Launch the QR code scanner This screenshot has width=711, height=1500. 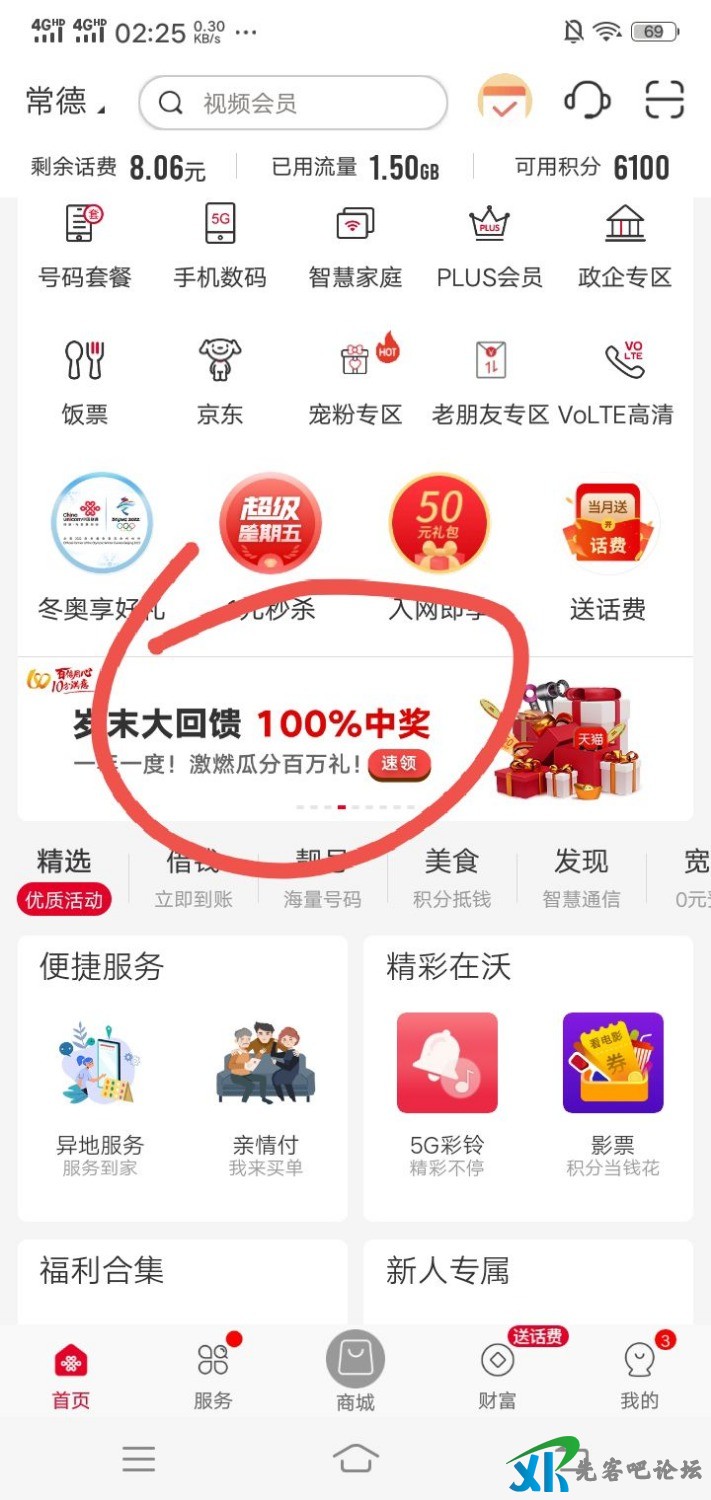[664, 101]
